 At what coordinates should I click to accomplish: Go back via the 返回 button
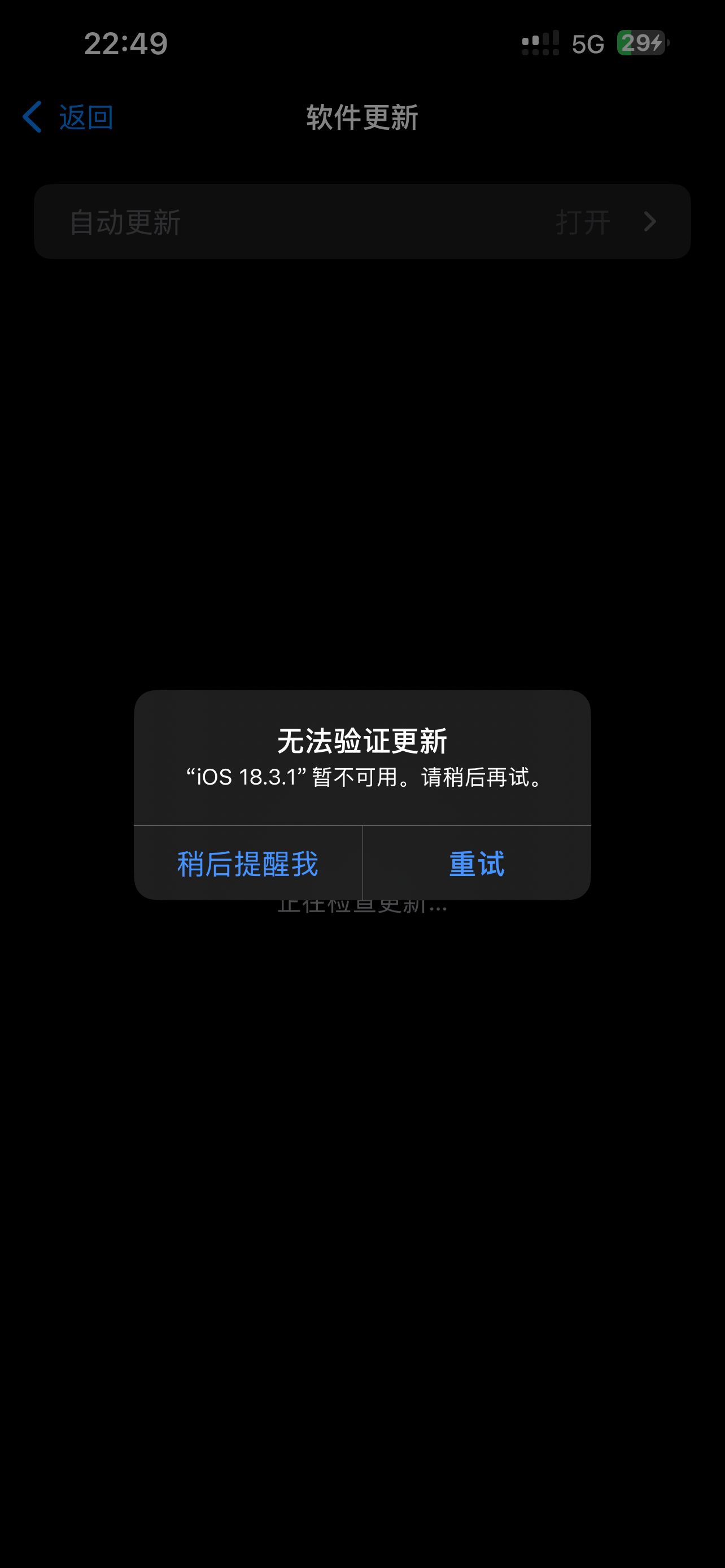click(x=68, y=117)
